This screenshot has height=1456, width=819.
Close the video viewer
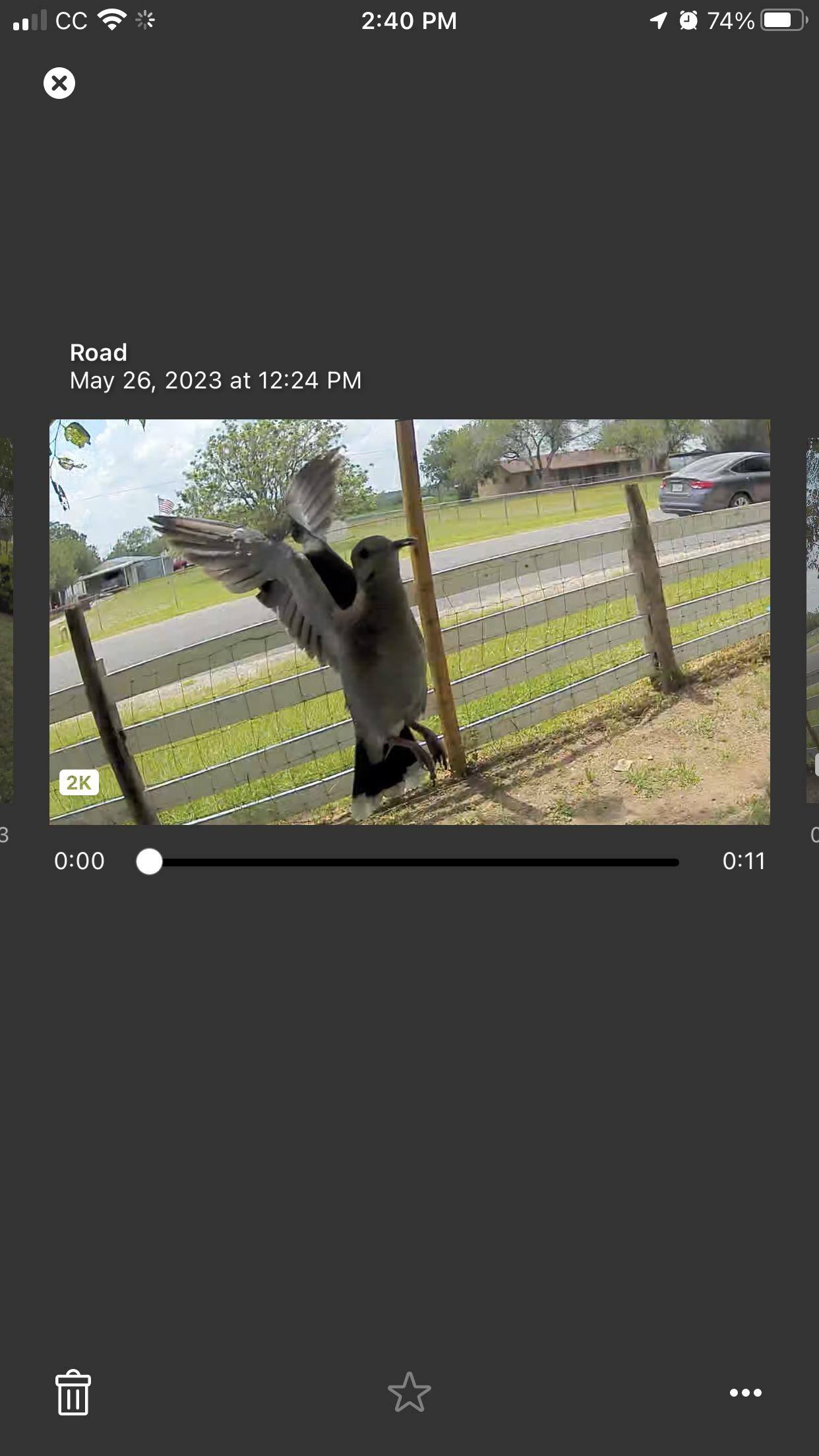(59, 84)
